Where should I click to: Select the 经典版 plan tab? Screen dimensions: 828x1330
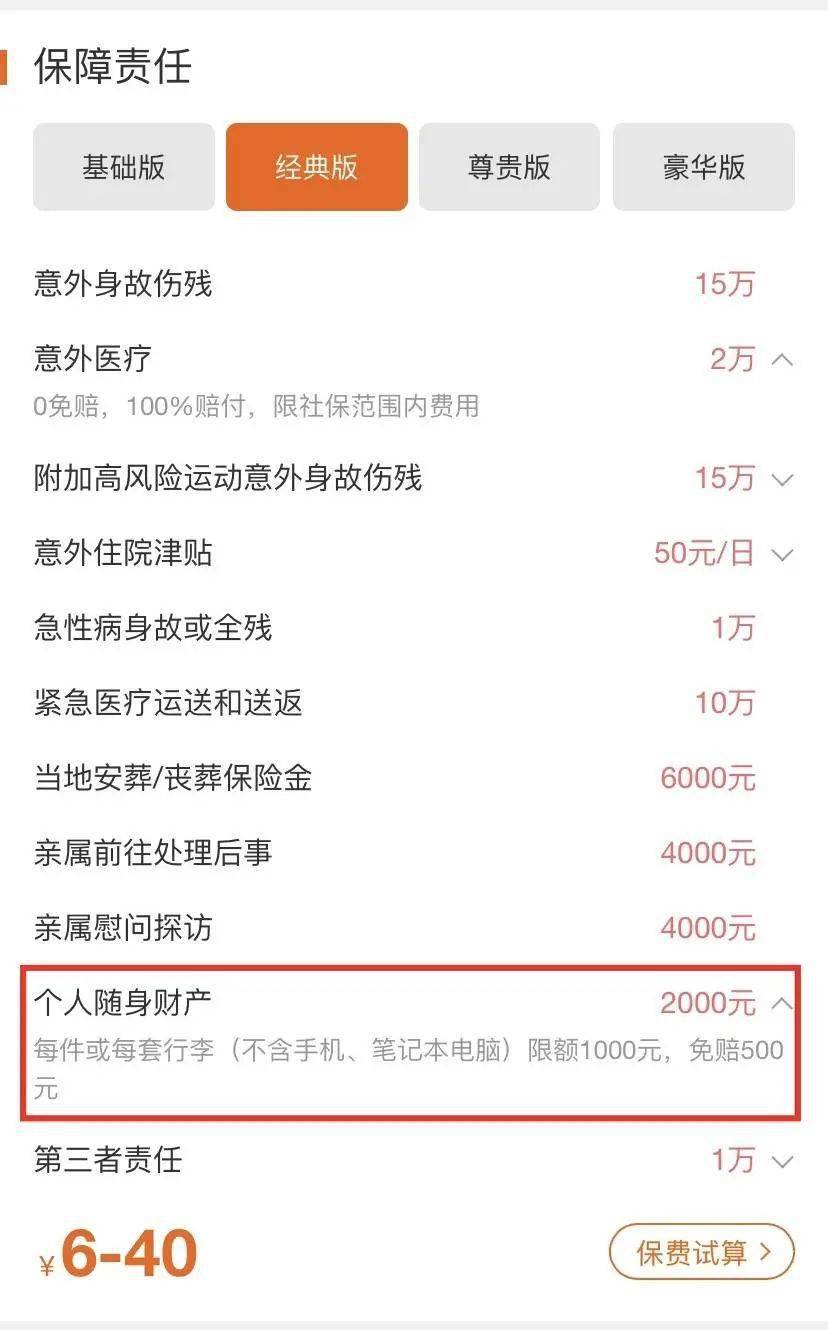click(x=316, y=167)
